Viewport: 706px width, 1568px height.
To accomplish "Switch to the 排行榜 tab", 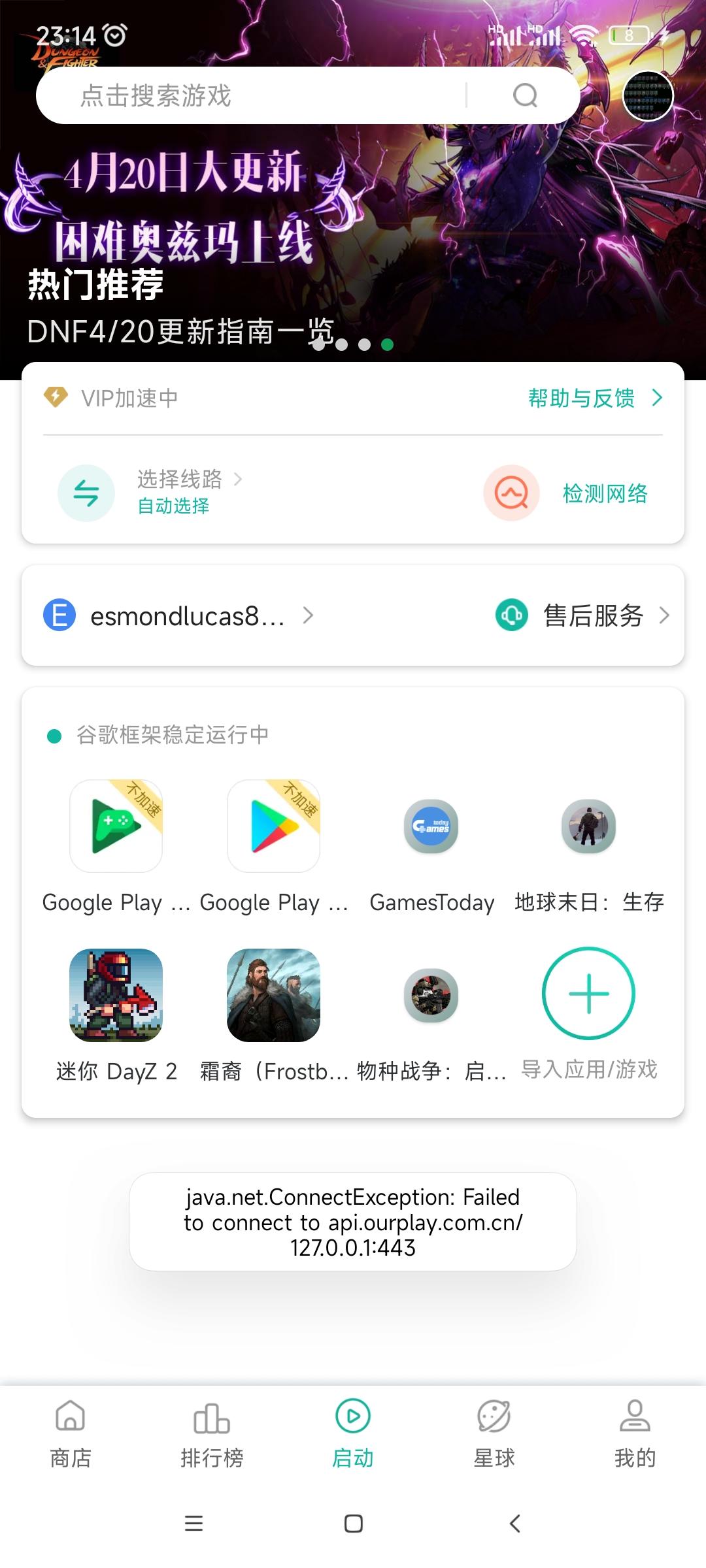I will 212,1432.
